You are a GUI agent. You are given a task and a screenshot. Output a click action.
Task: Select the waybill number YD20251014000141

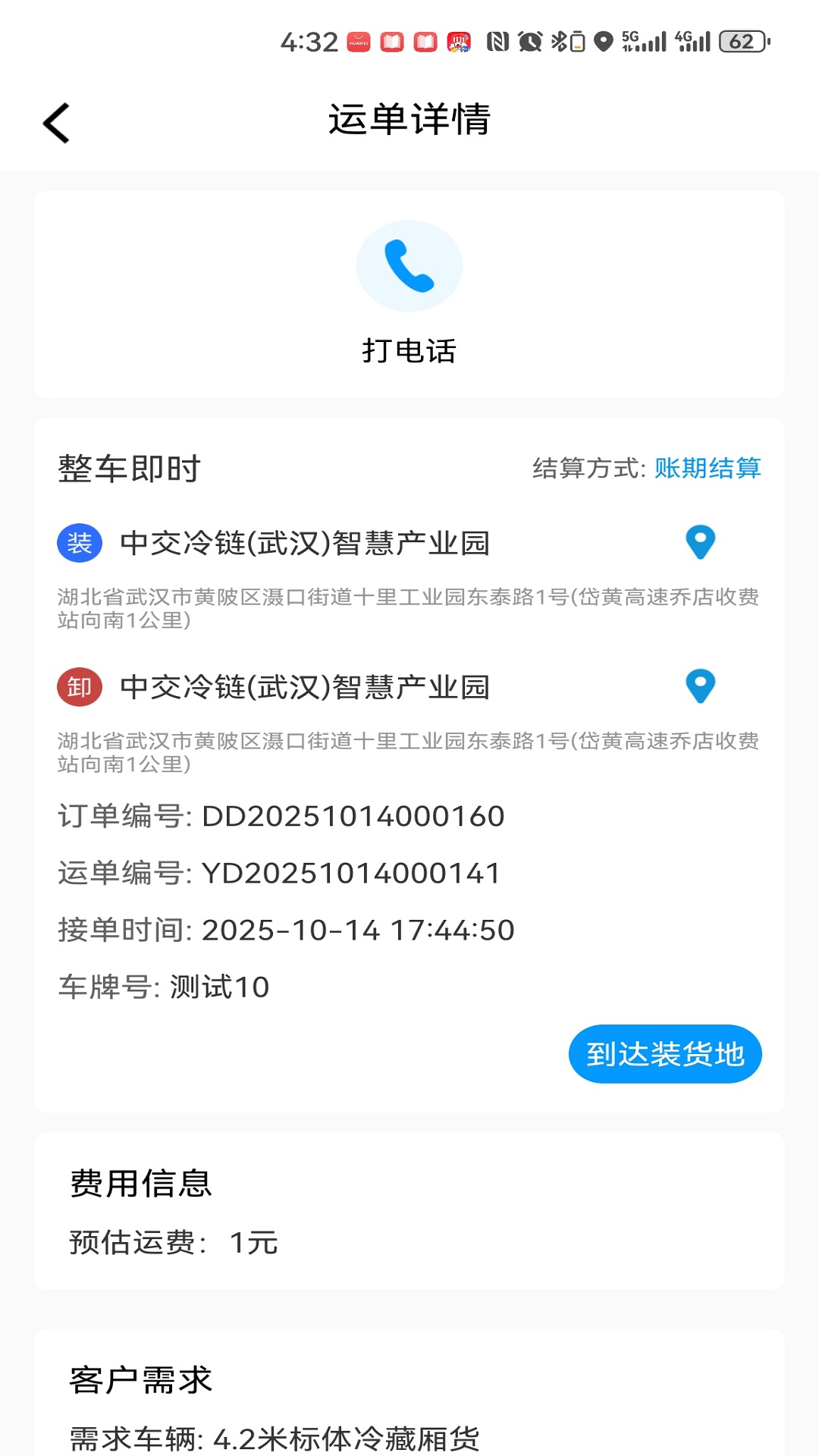(x=278, y=873)
